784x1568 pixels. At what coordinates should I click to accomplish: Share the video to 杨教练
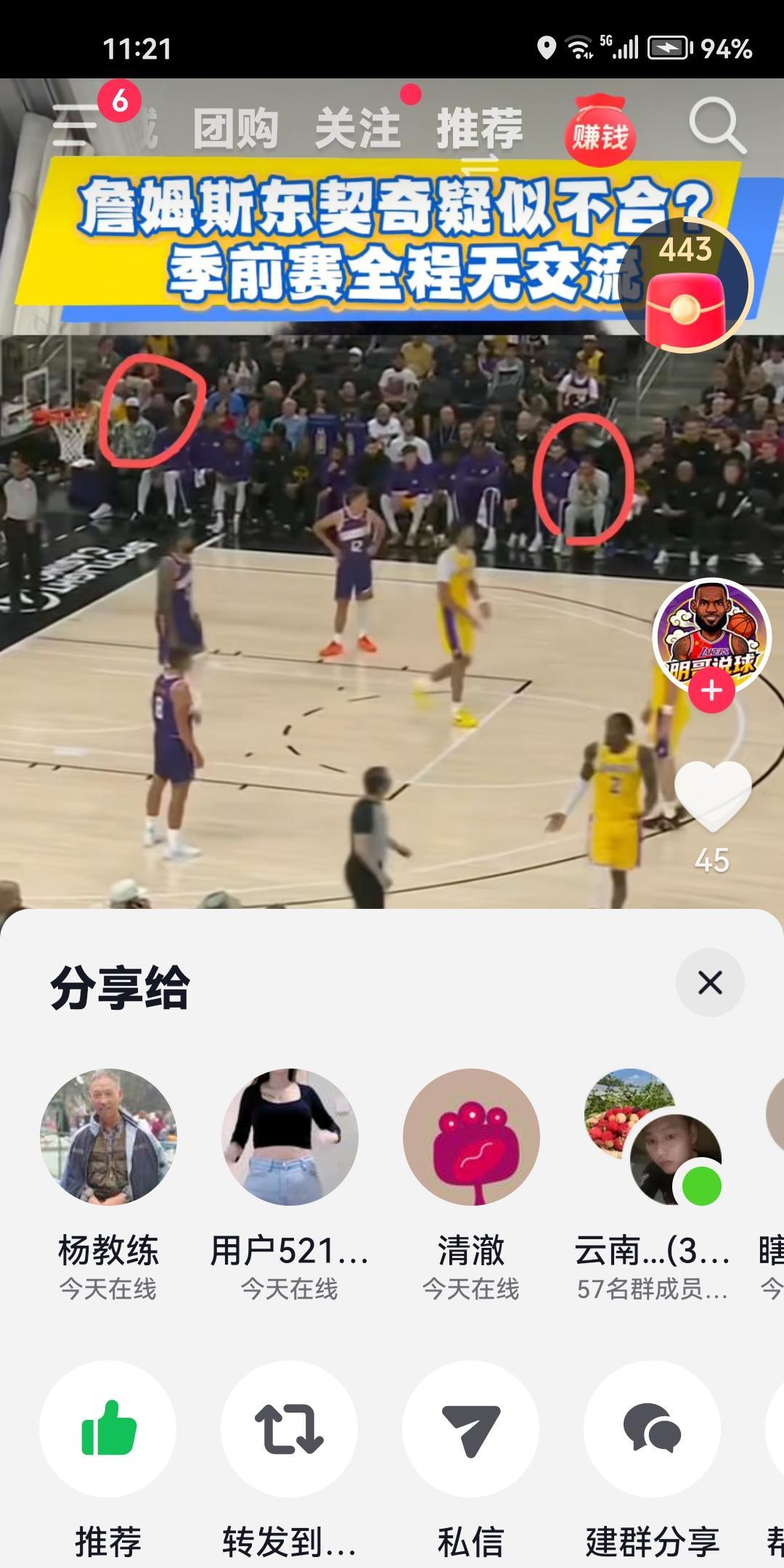point(108,1137)
